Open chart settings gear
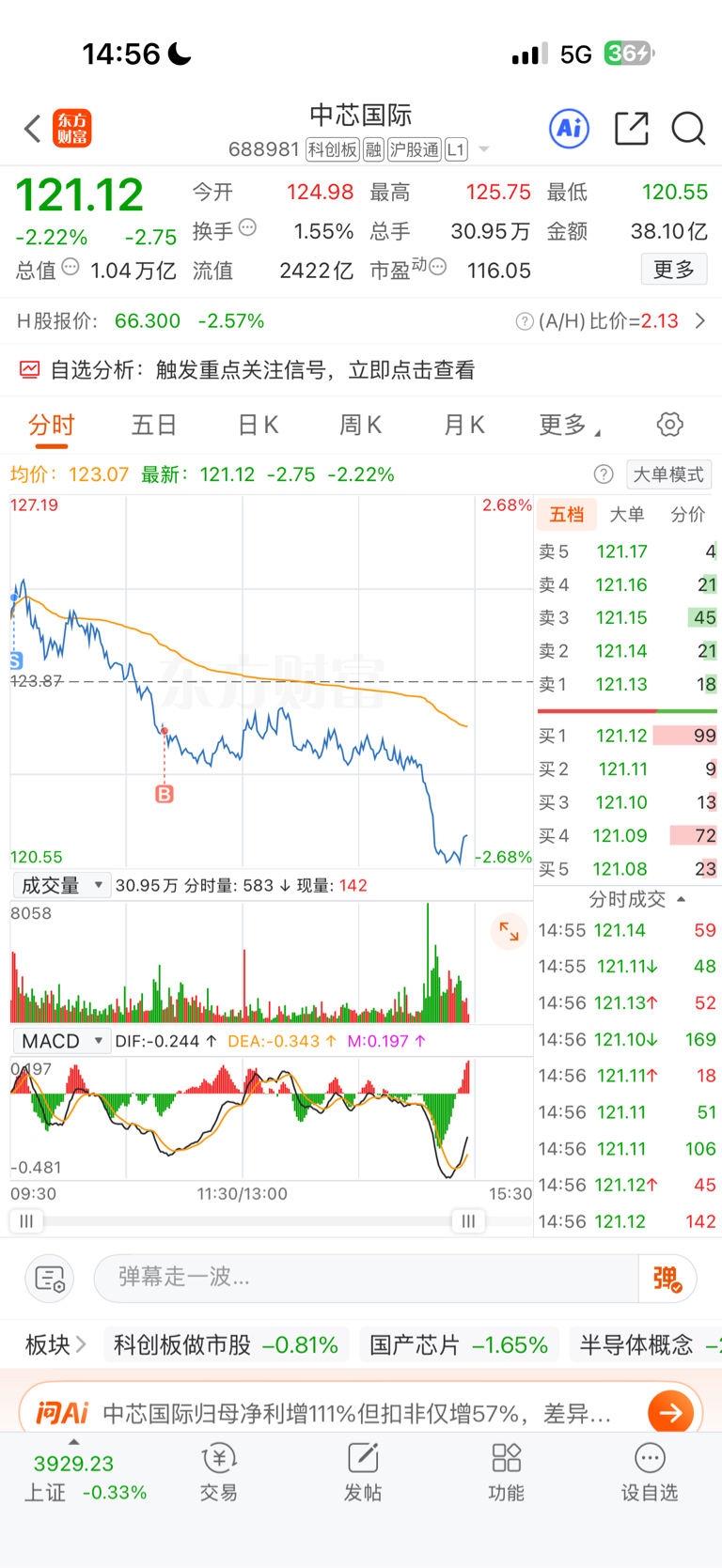722x1568 pixels. [x=670, y=425]
